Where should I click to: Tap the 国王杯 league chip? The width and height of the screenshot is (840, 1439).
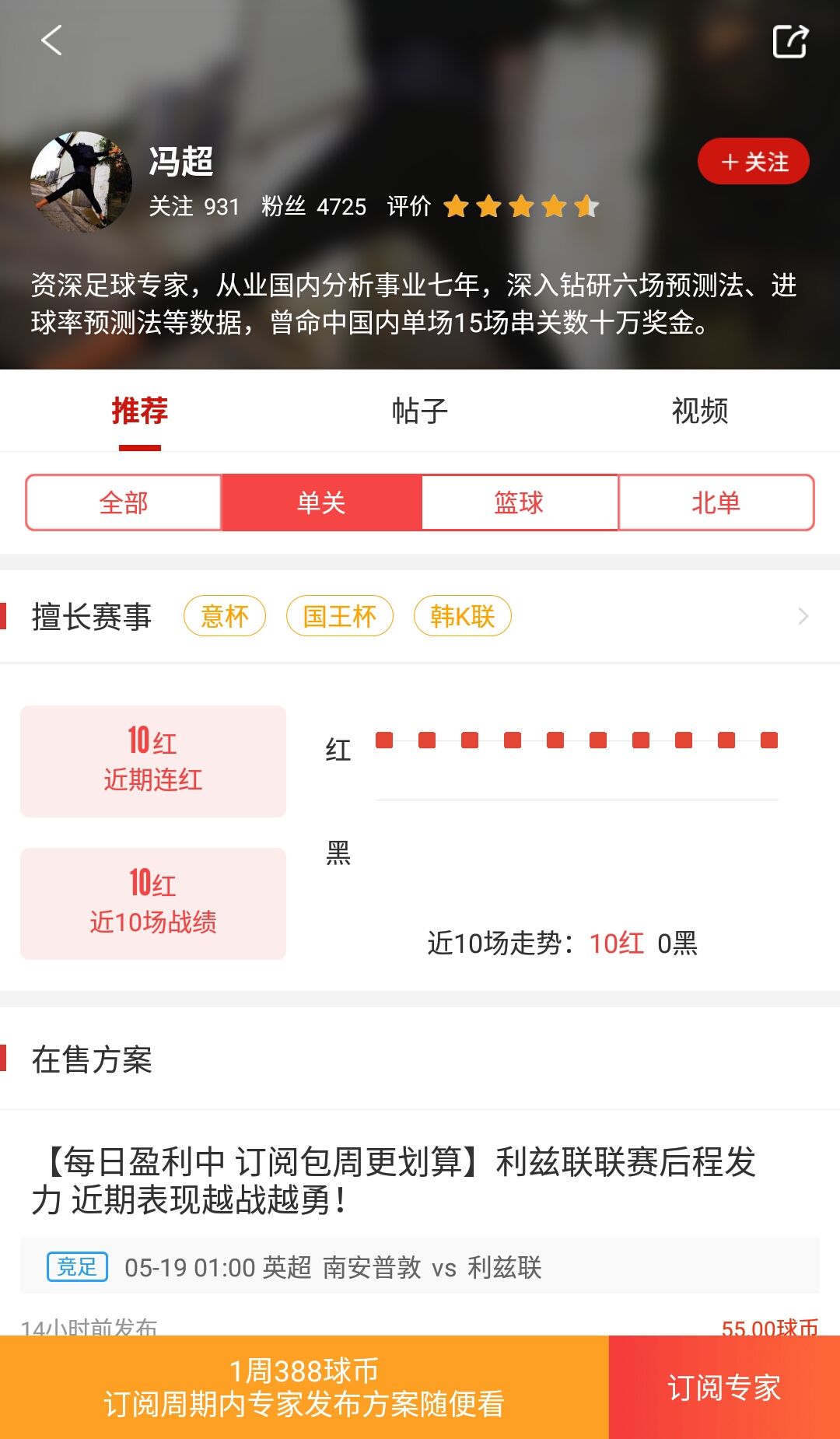(339, 616)
